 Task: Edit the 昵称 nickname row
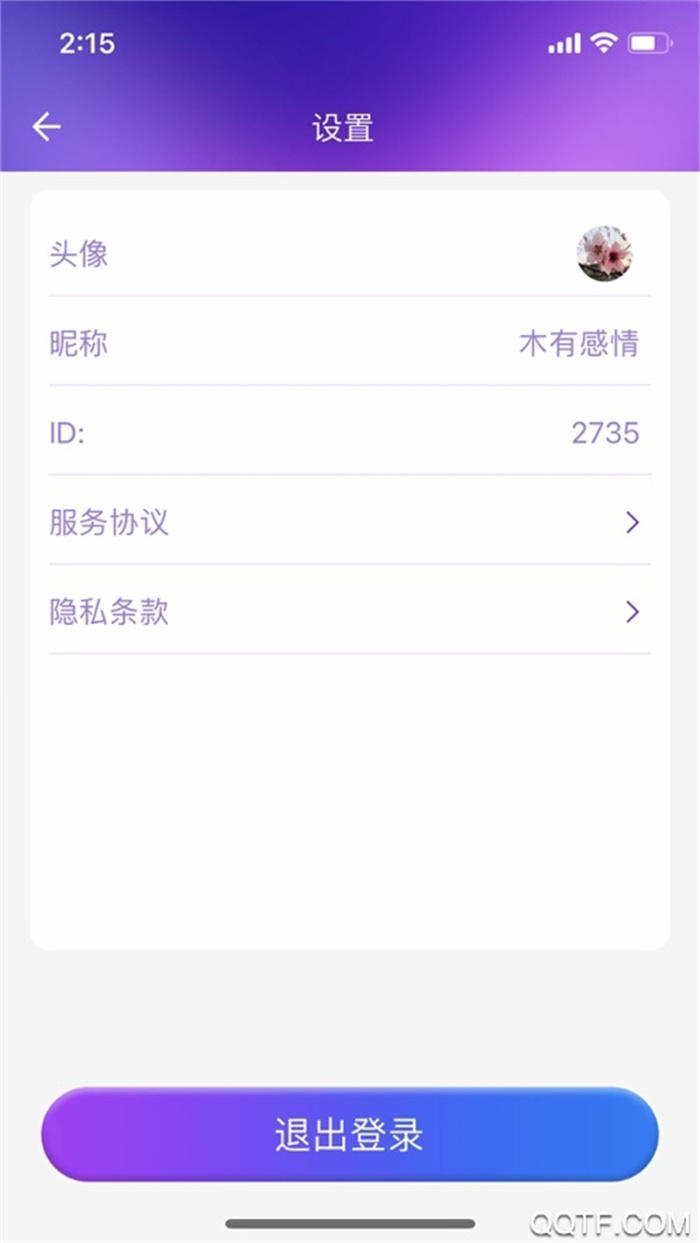click(349, 343)
